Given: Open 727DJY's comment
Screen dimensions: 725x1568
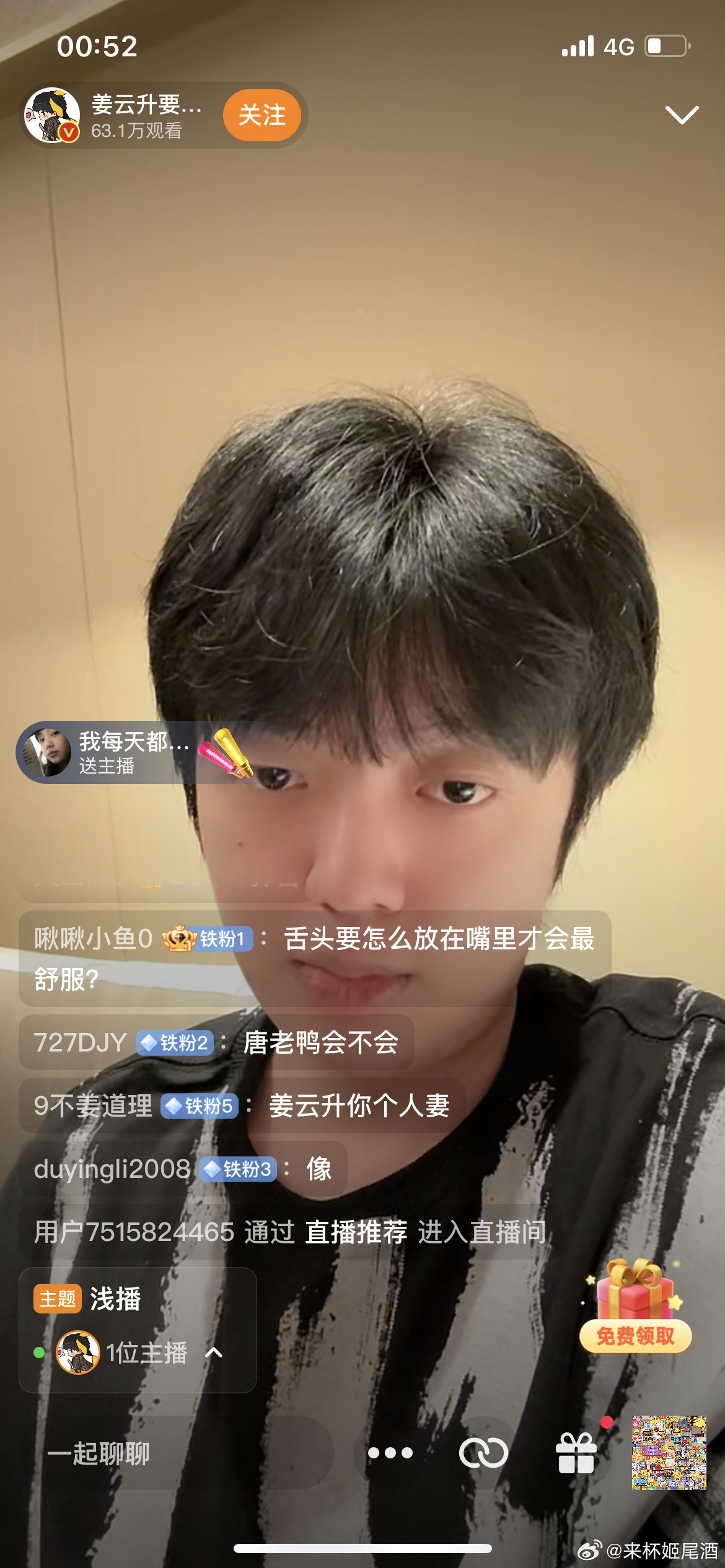Looking at the screenshot, I should (x=216, y=1042).
